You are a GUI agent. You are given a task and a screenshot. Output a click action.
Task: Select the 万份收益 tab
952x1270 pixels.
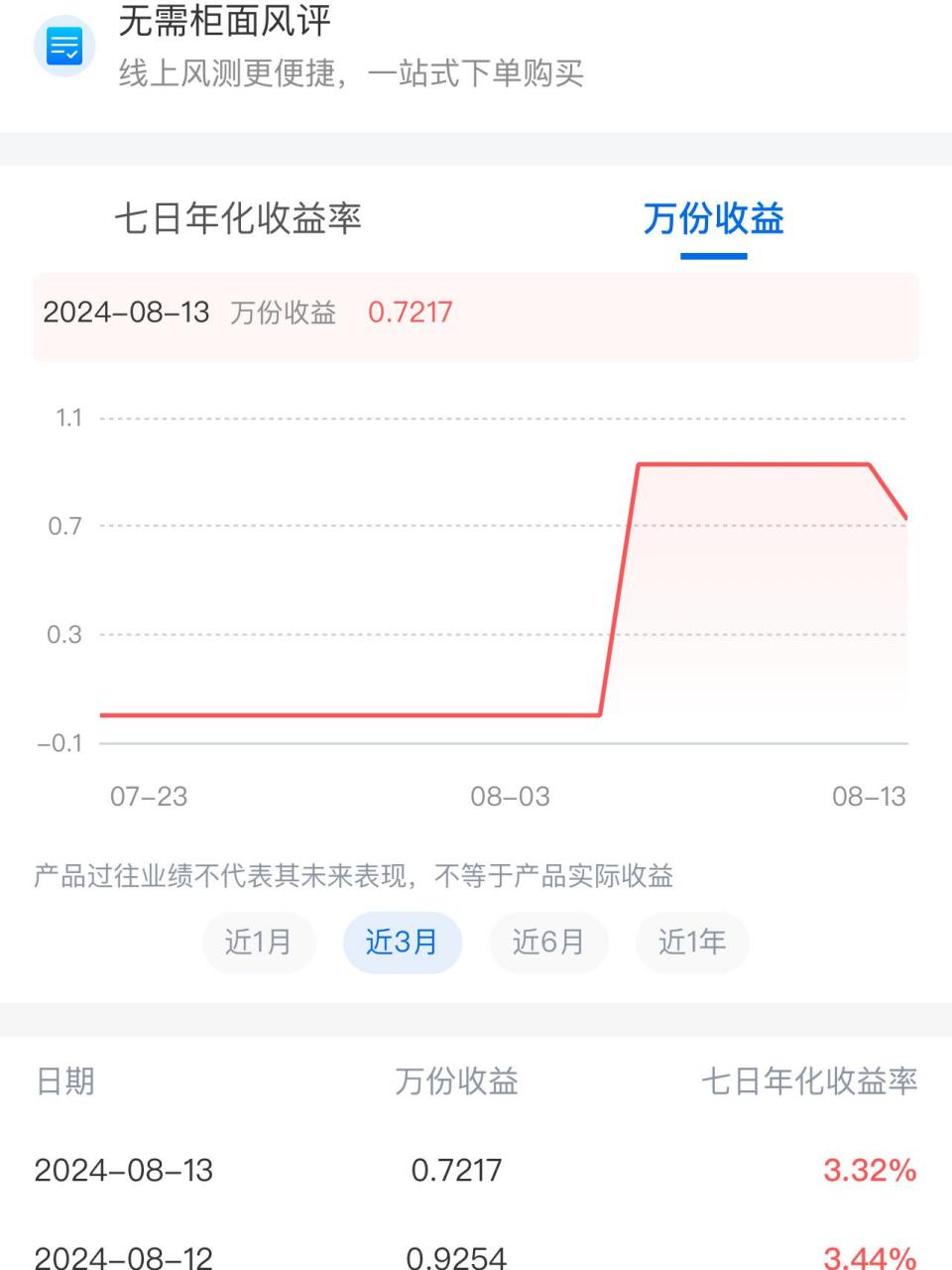tap(713, 220)
